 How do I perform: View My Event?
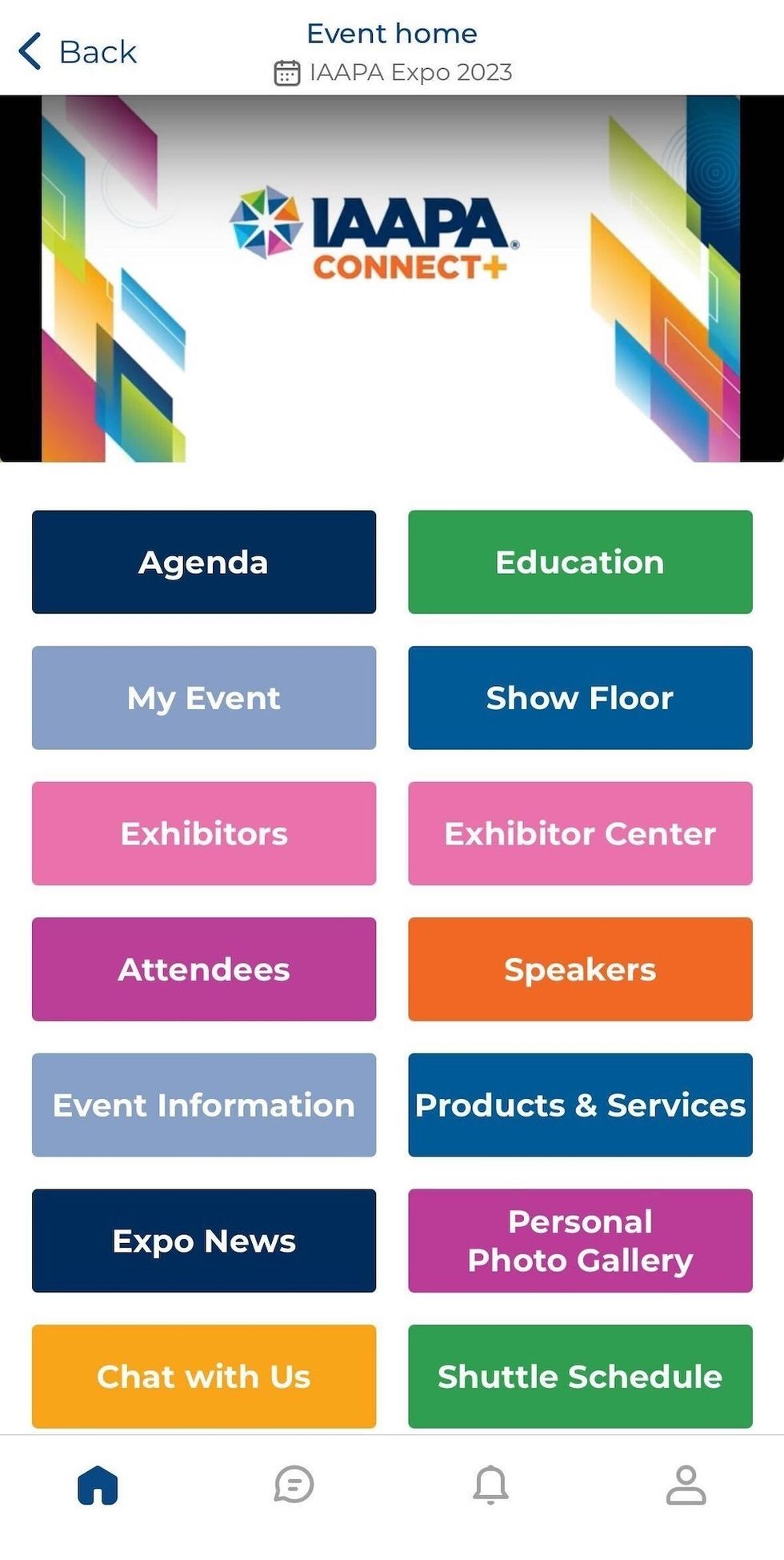click(x=203, y=697)
